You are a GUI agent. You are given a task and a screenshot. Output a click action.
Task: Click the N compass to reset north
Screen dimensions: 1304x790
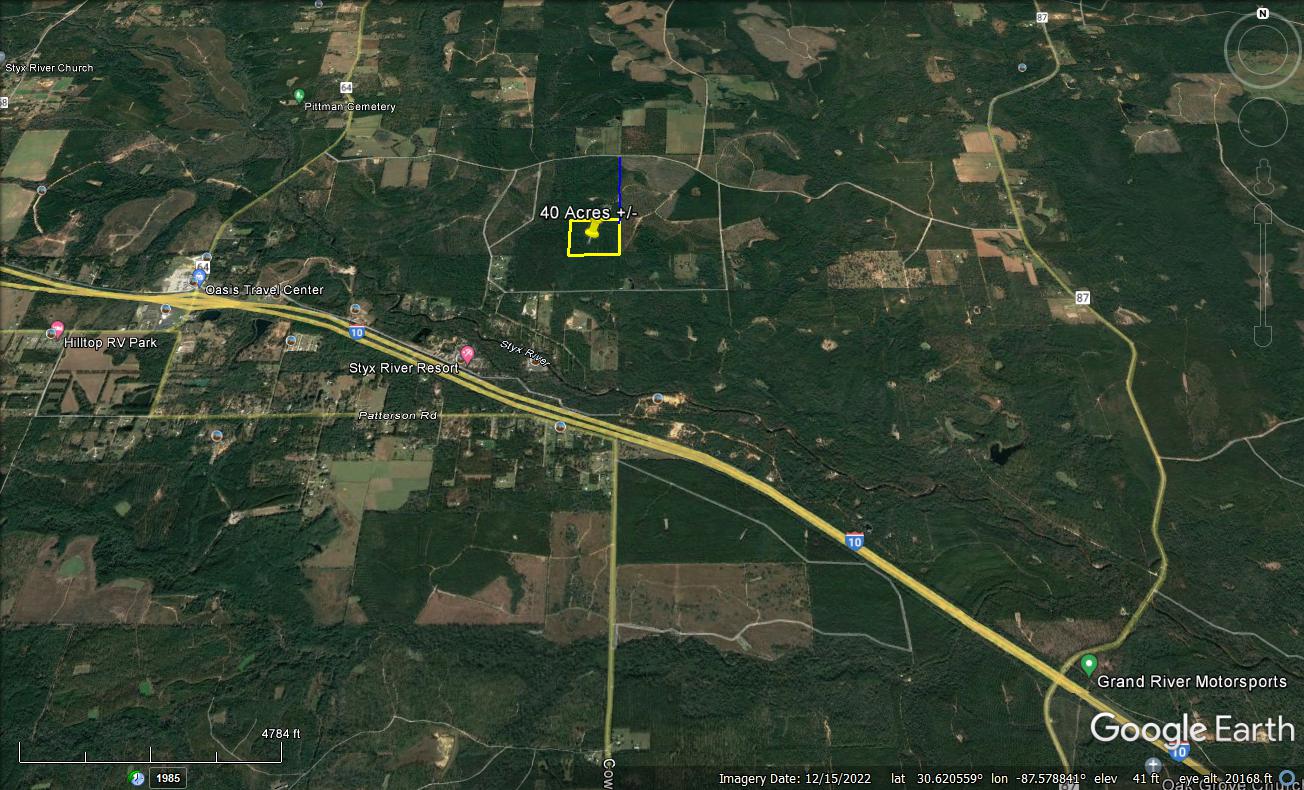point(1262,14)
